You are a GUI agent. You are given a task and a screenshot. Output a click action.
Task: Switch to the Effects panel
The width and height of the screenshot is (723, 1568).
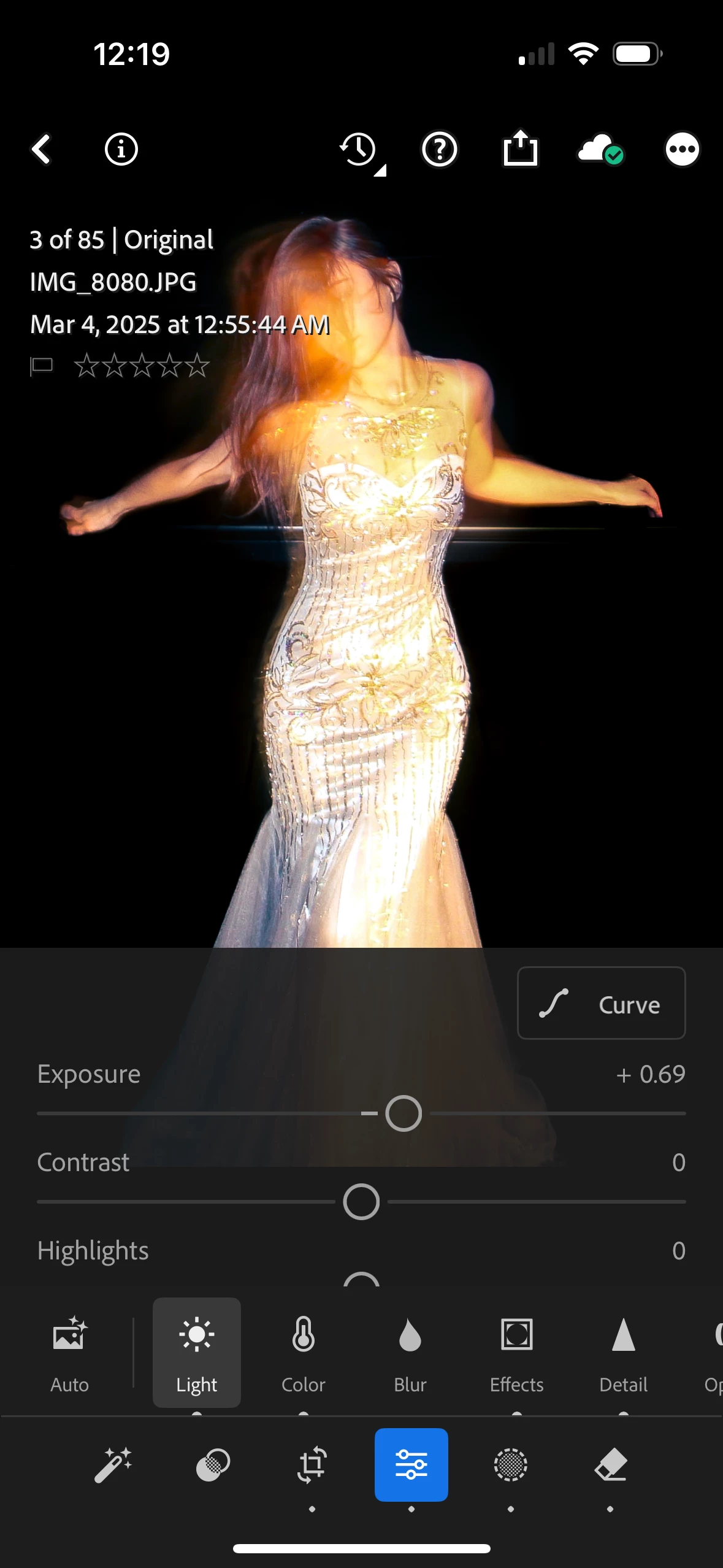[516, 1351]
